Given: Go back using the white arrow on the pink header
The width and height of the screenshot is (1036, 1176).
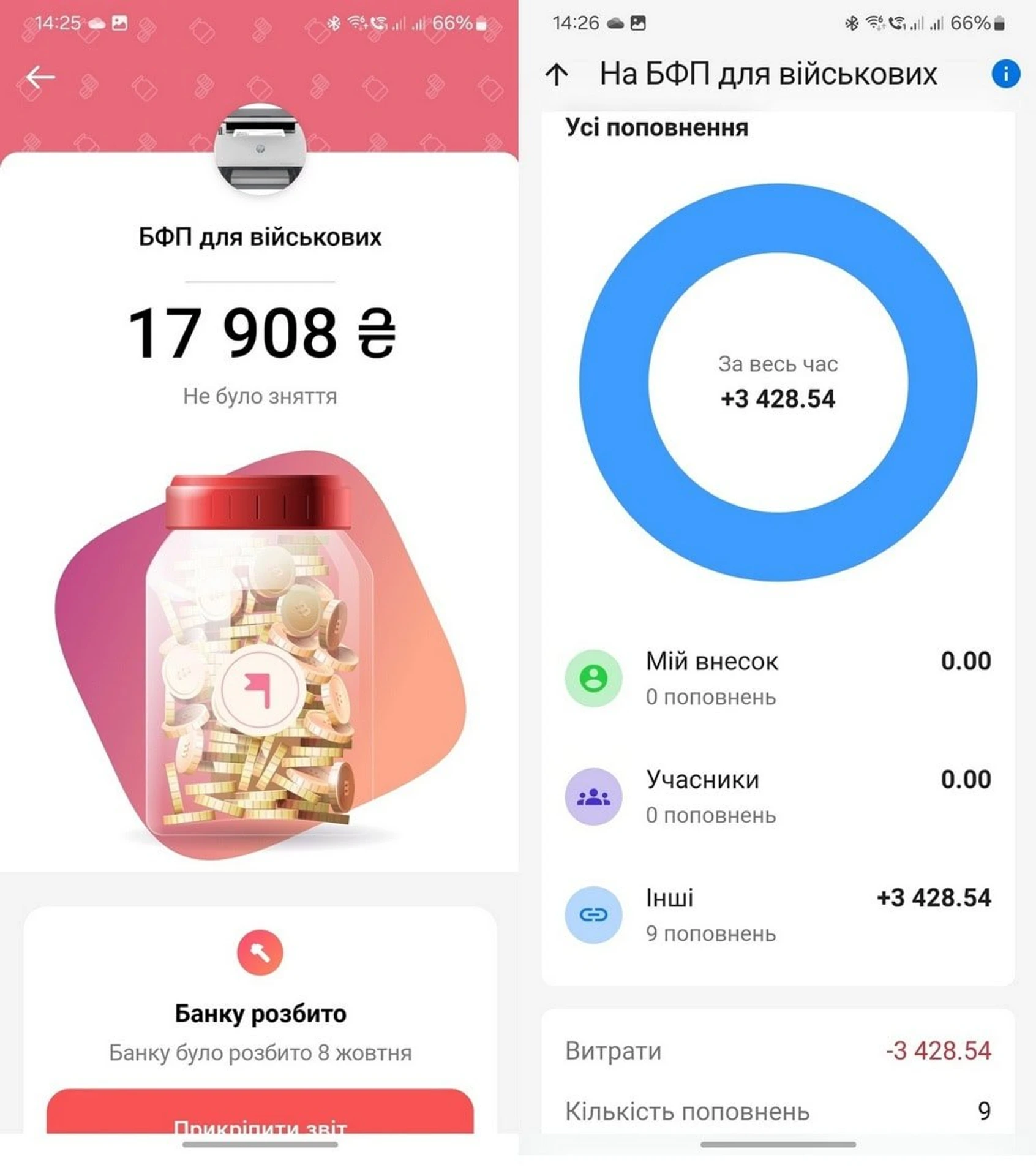Looking at the screenshot, I should click(40, 77).
